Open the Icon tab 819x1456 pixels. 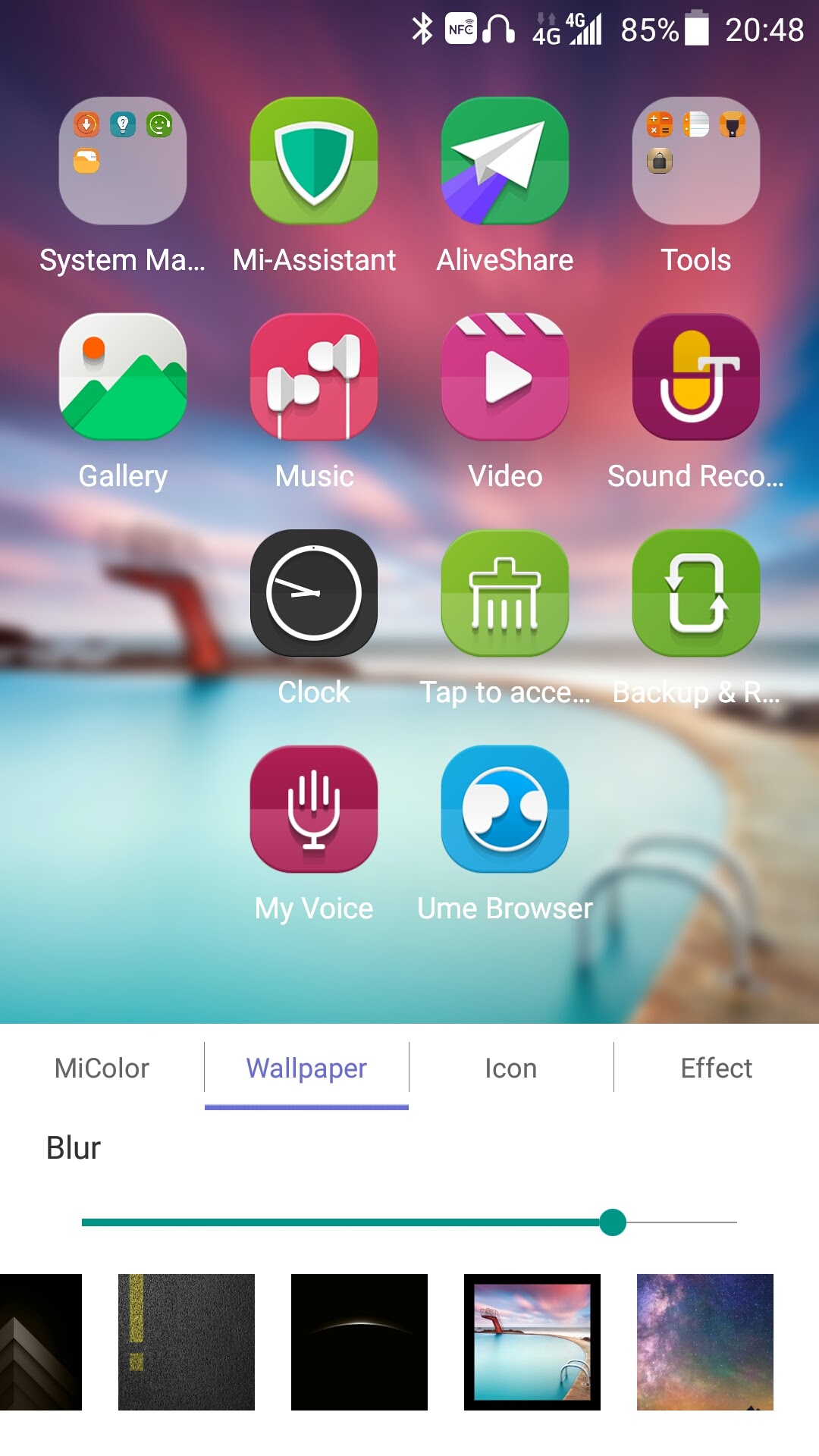tap(511, 1068)
